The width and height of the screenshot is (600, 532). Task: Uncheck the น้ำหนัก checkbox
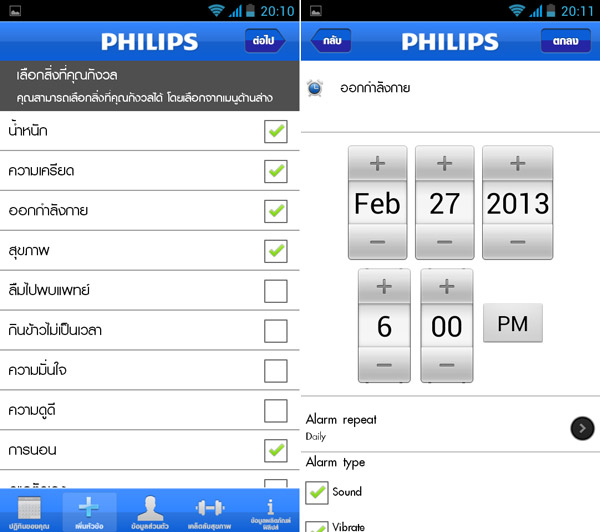click(275, 131)
